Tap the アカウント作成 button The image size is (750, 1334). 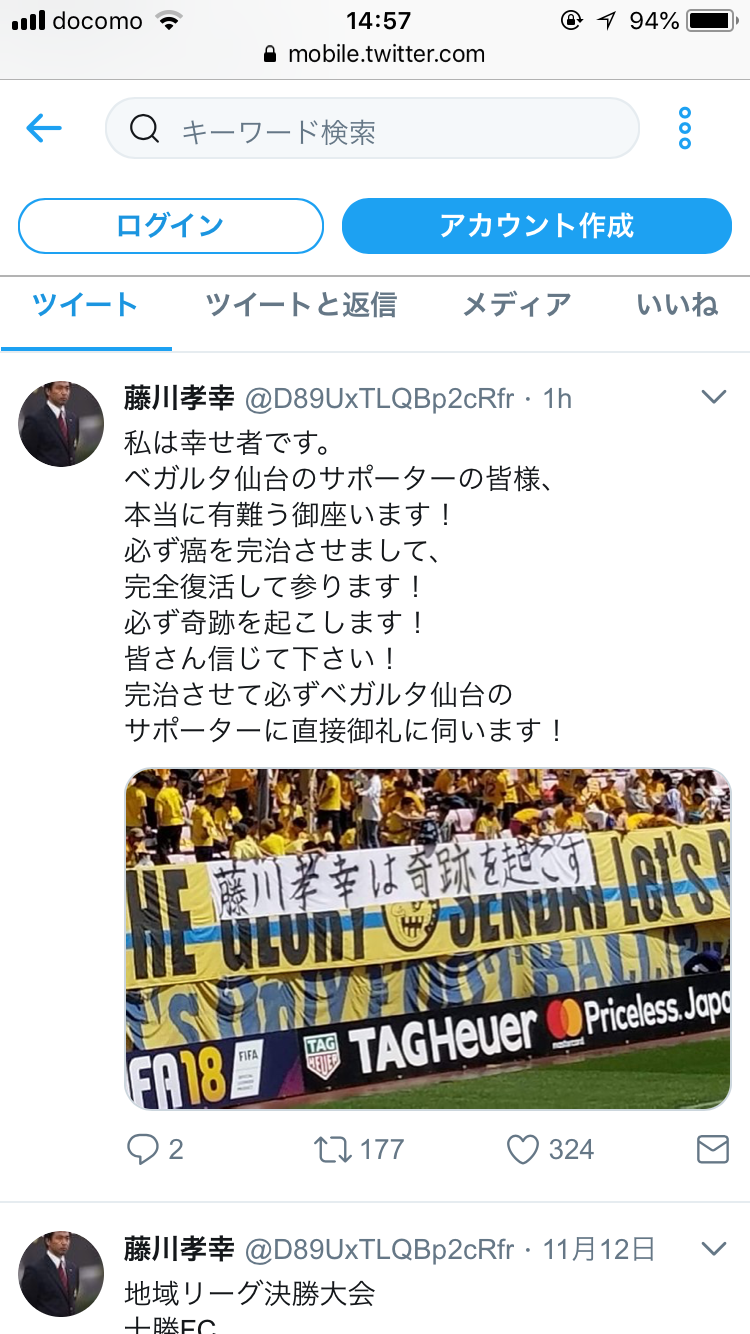click(x=537, y=226)
